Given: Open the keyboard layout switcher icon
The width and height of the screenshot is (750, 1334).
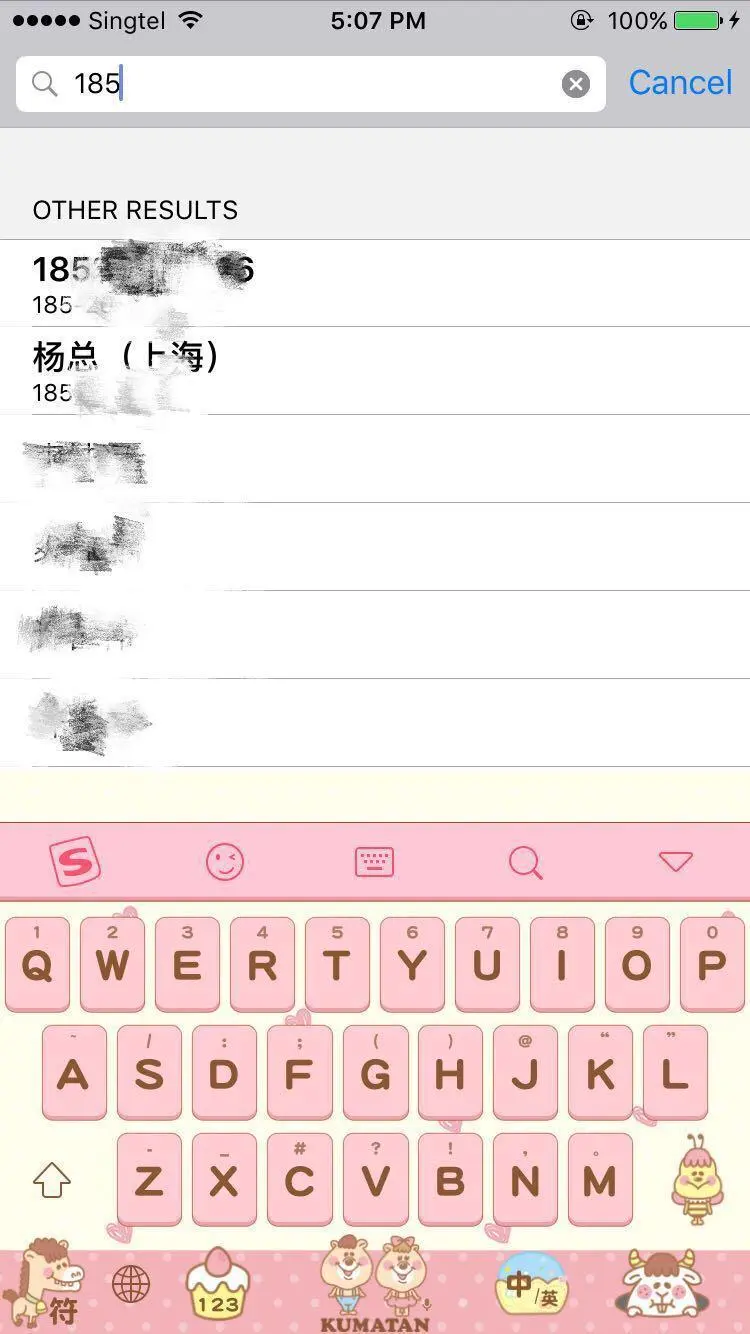Looking at the screenshot, I should 375,861.
